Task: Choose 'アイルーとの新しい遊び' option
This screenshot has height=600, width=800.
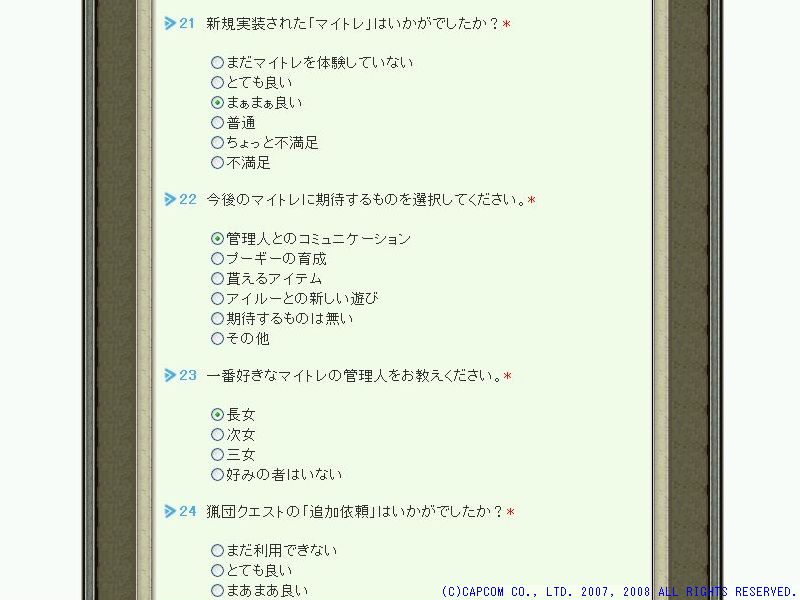Action: 217,298
